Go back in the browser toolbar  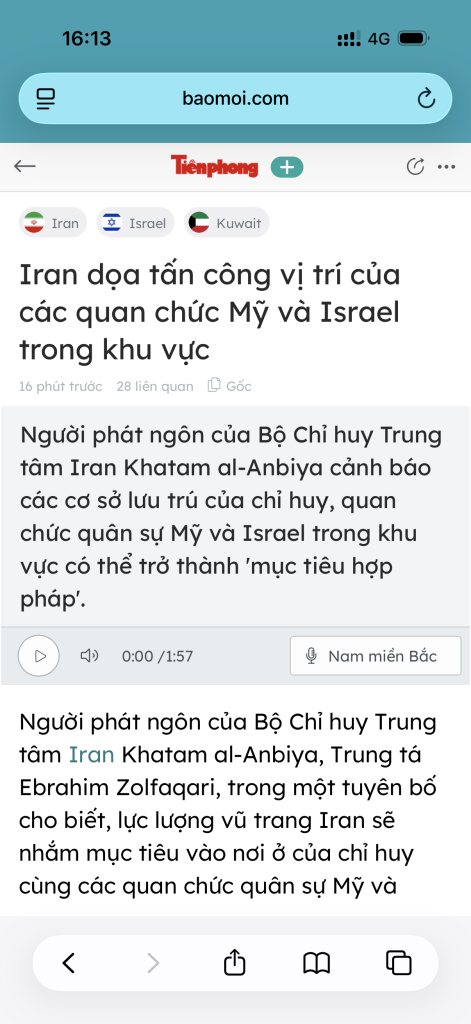point(69,963)
